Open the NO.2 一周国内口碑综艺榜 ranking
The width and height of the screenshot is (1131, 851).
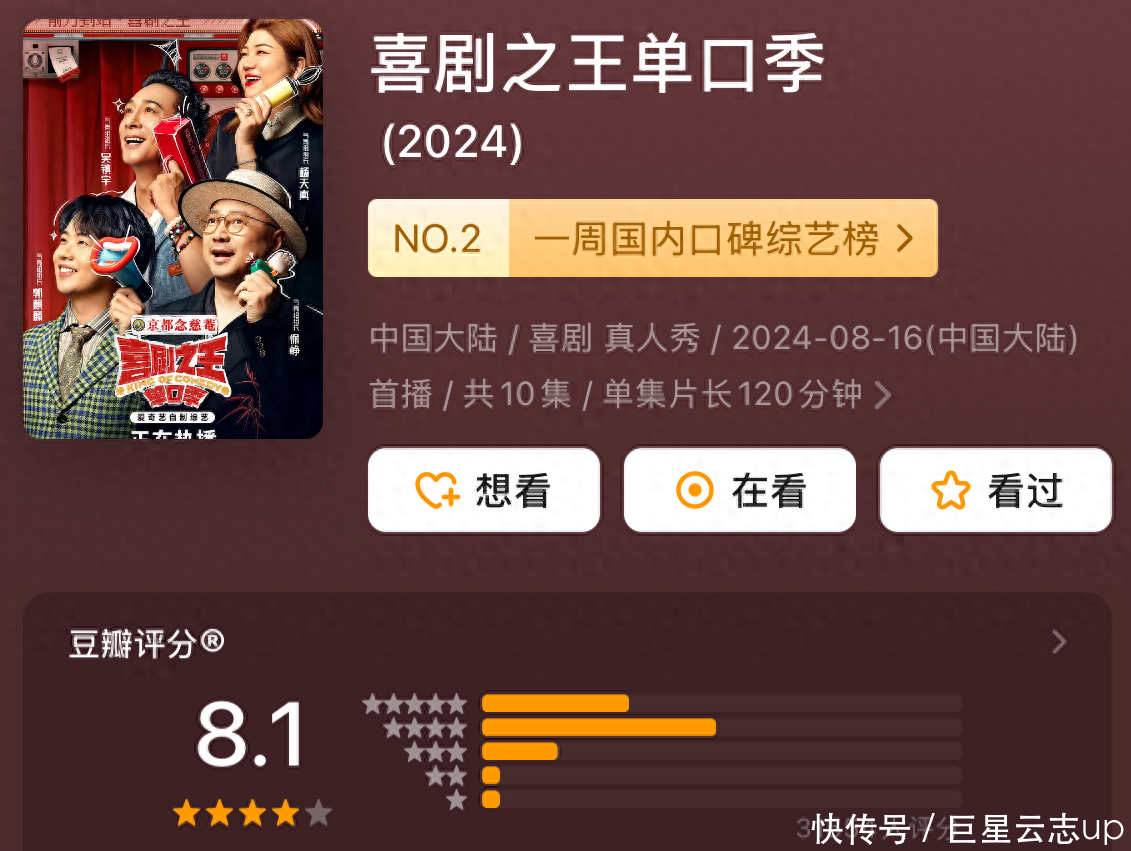pyautogui.click(x=652, y=238)
